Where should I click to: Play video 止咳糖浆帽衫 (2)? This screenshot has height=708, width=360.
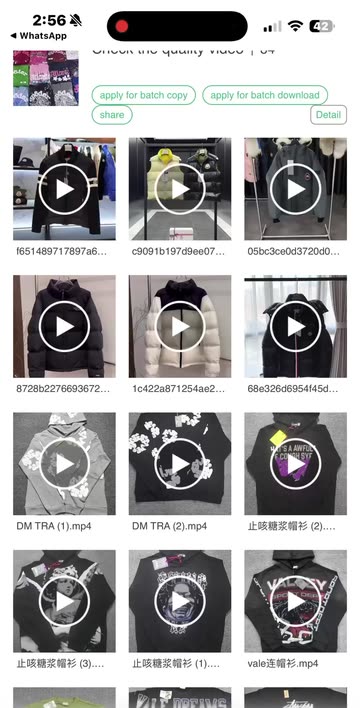point(295,464)
